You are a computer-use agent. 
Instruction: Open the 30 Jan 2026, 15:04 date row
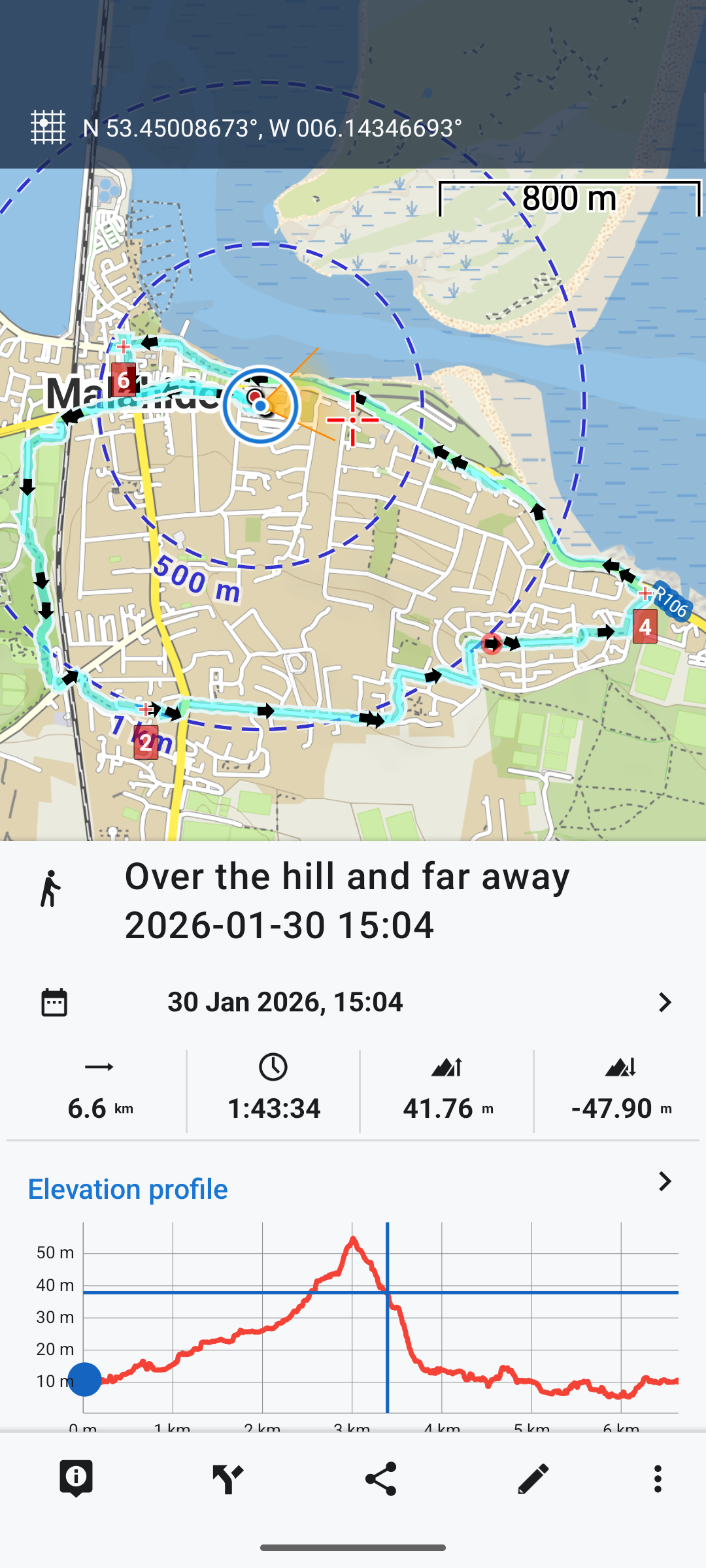pyautogui.click(x=353, y=1002)
